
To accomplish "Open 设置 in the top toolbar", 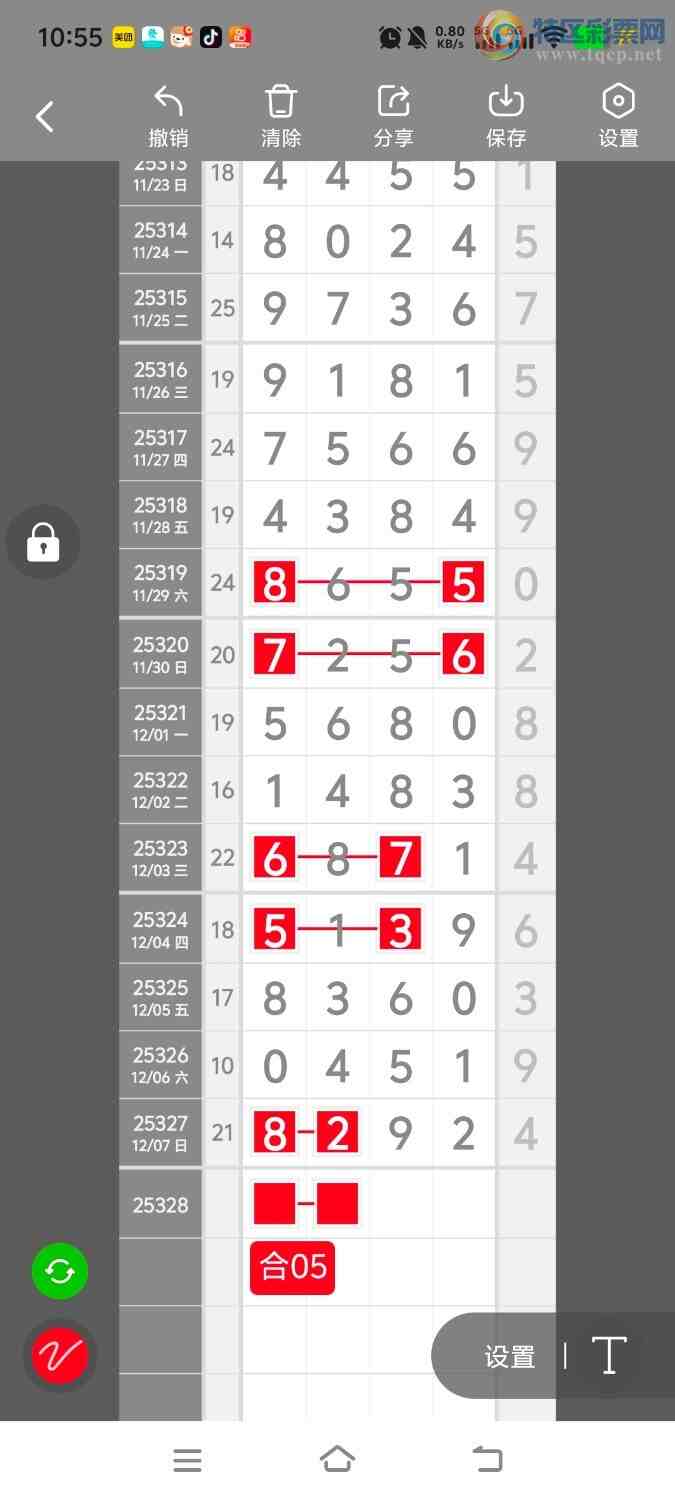I will [x=618, y=117].
